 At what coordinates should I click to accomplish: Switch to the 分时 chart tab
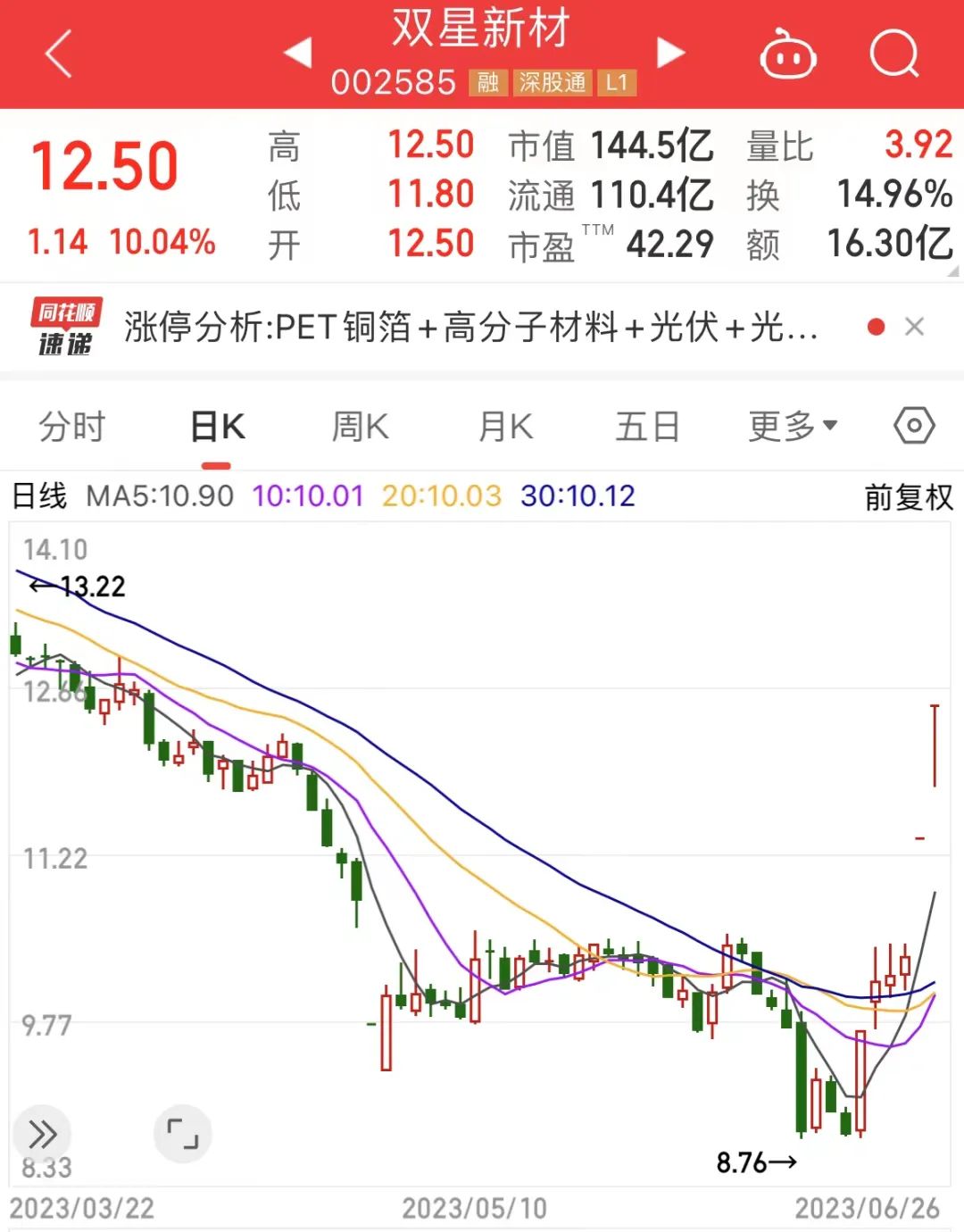pos(72,427)
